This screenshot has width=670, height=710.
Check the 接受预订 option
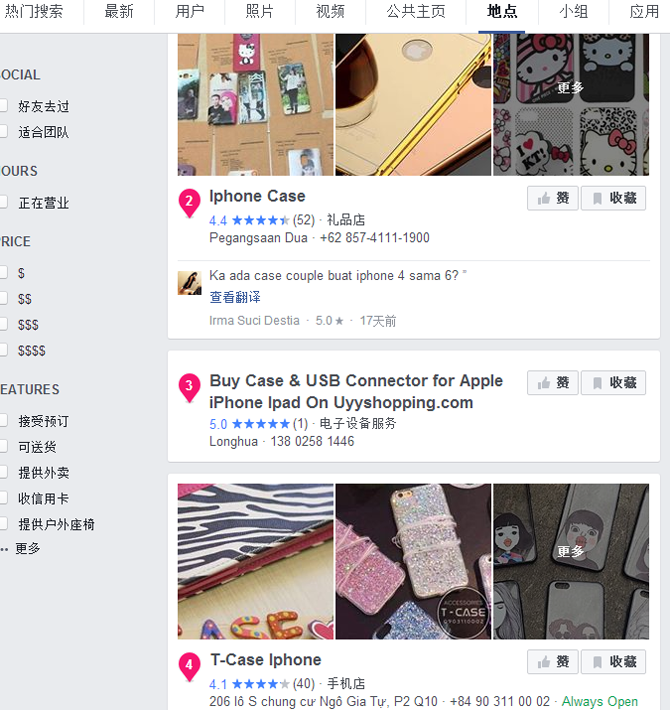point(4,421)
